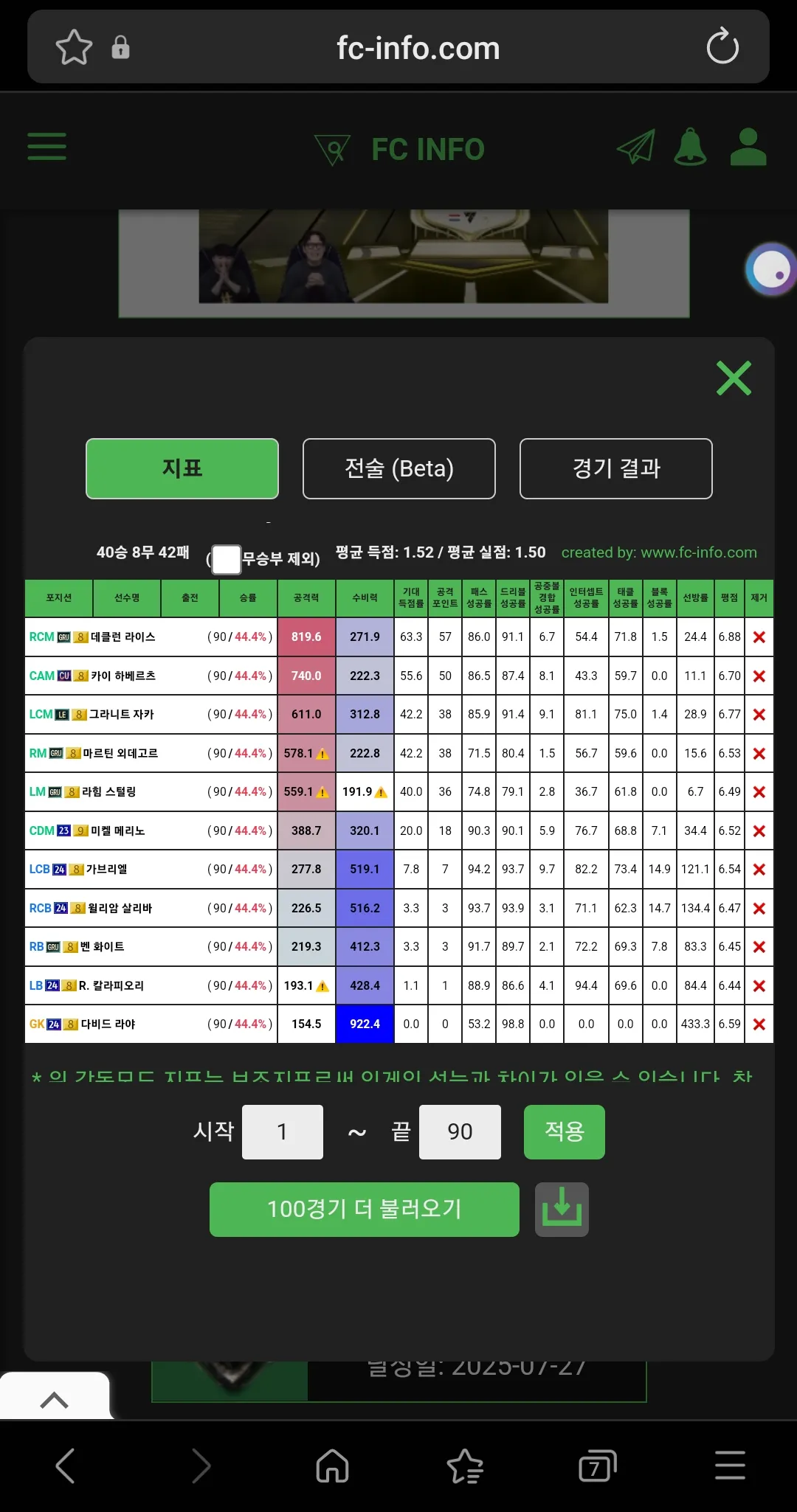Remove 다비드 라야 row with red X
This screenshot has height=1512, width=797.
point(759,1024)
